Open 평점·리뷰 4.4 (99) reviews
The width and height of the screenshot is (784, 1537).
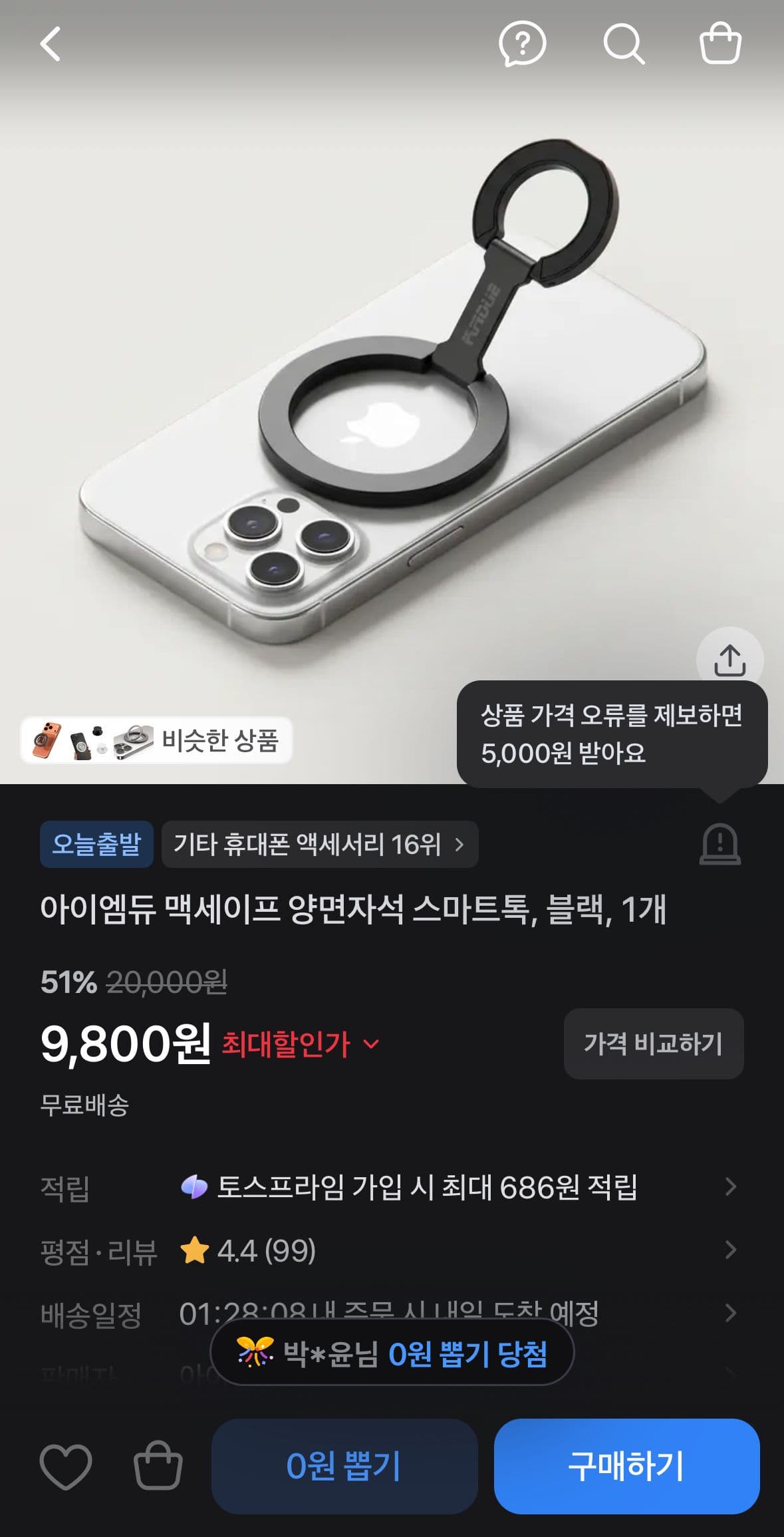tap(392, 1250)
